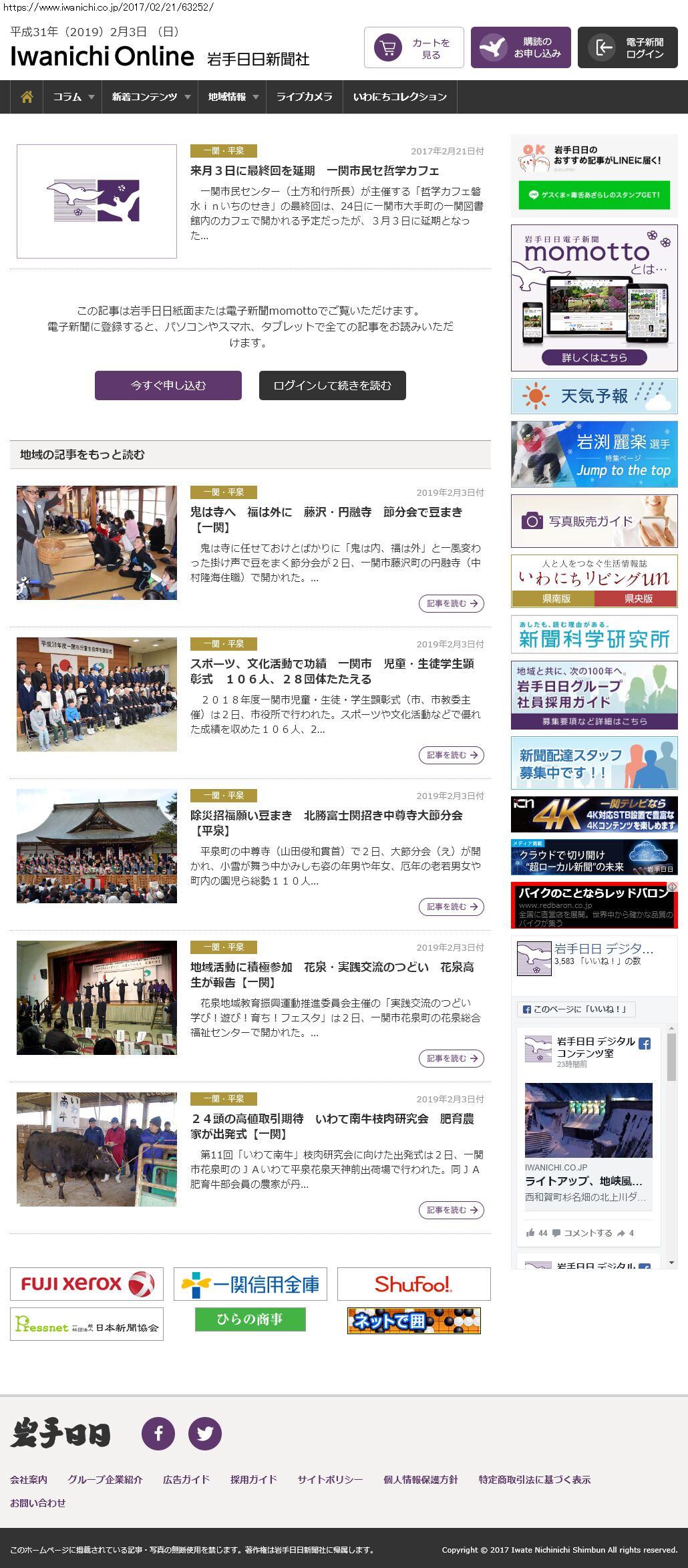Expand the 新着コンテンツ menu
688x1568 pixels.
(150, 97)
